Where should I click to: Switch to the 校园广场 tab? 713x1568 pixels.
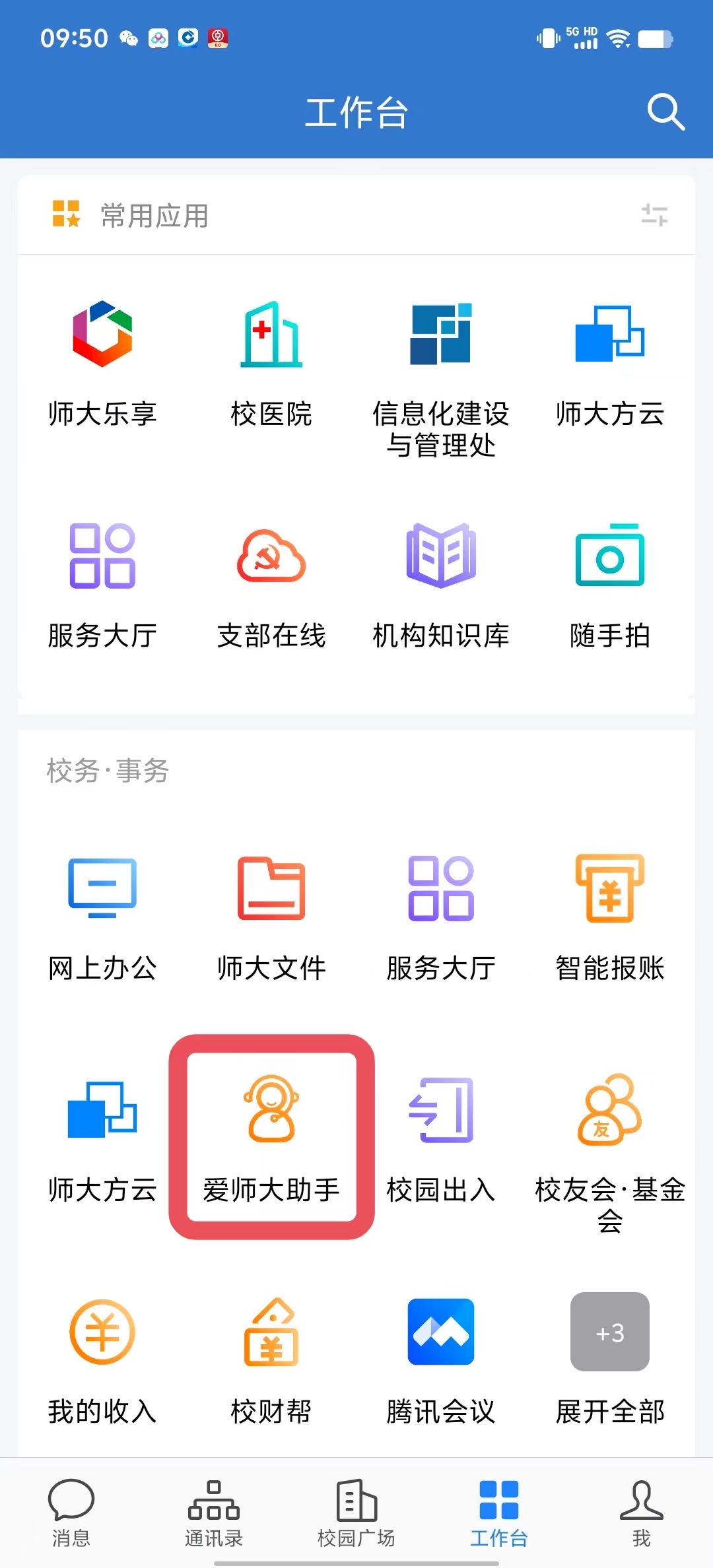pos(356,1513)
